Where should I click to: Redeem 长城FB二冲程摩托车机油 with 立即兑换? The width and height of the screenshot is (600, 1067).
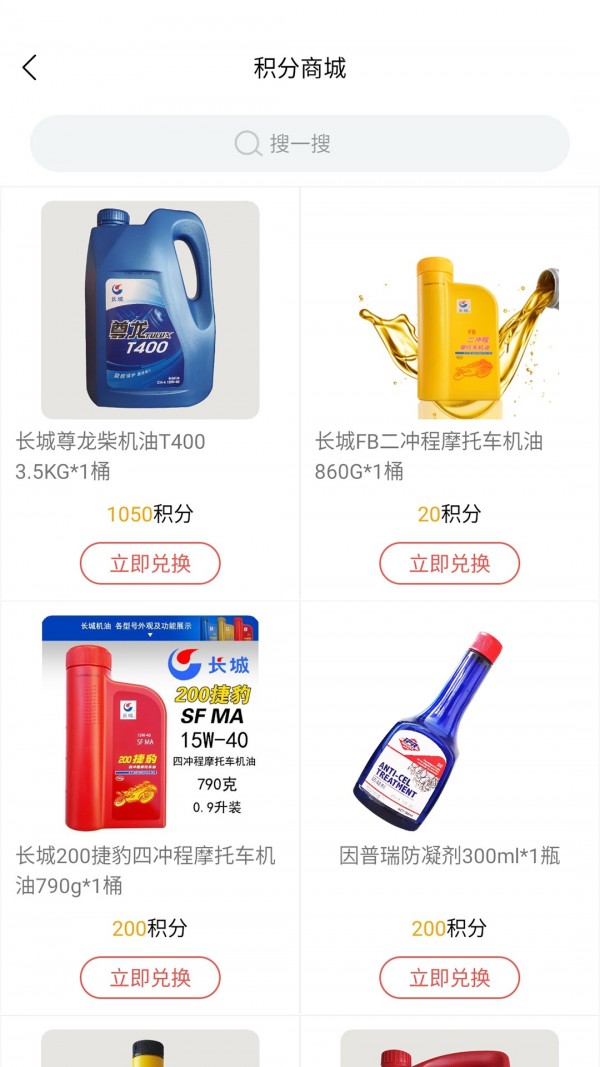click(x=449, y=563)
